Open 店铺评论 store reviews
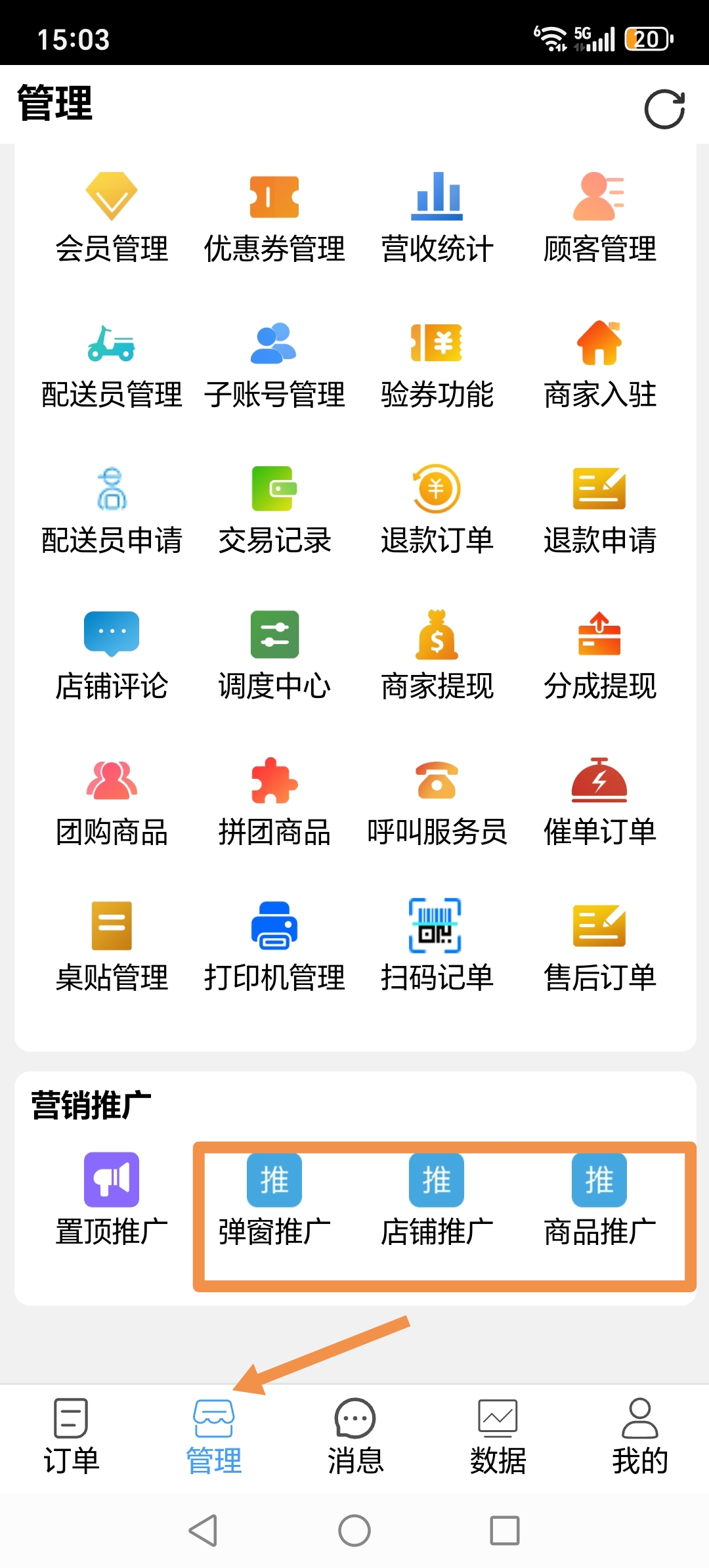Screen dimensions: 709x1568 click(x=112, y=656)
